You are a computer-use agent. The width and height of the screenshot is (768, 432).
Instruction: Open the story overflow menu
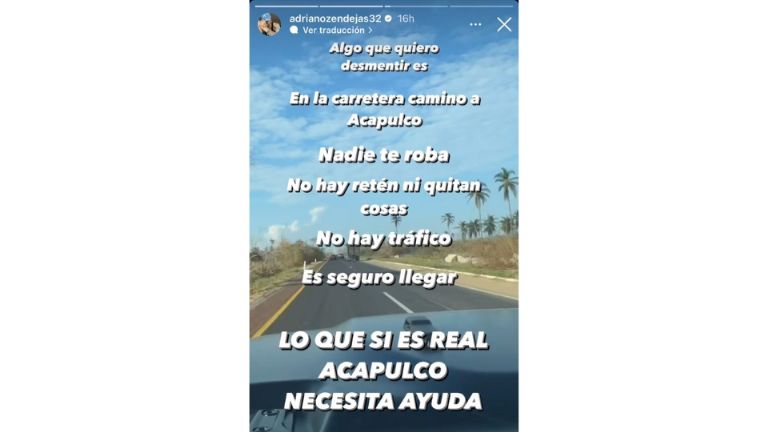[x=476, y=24]
